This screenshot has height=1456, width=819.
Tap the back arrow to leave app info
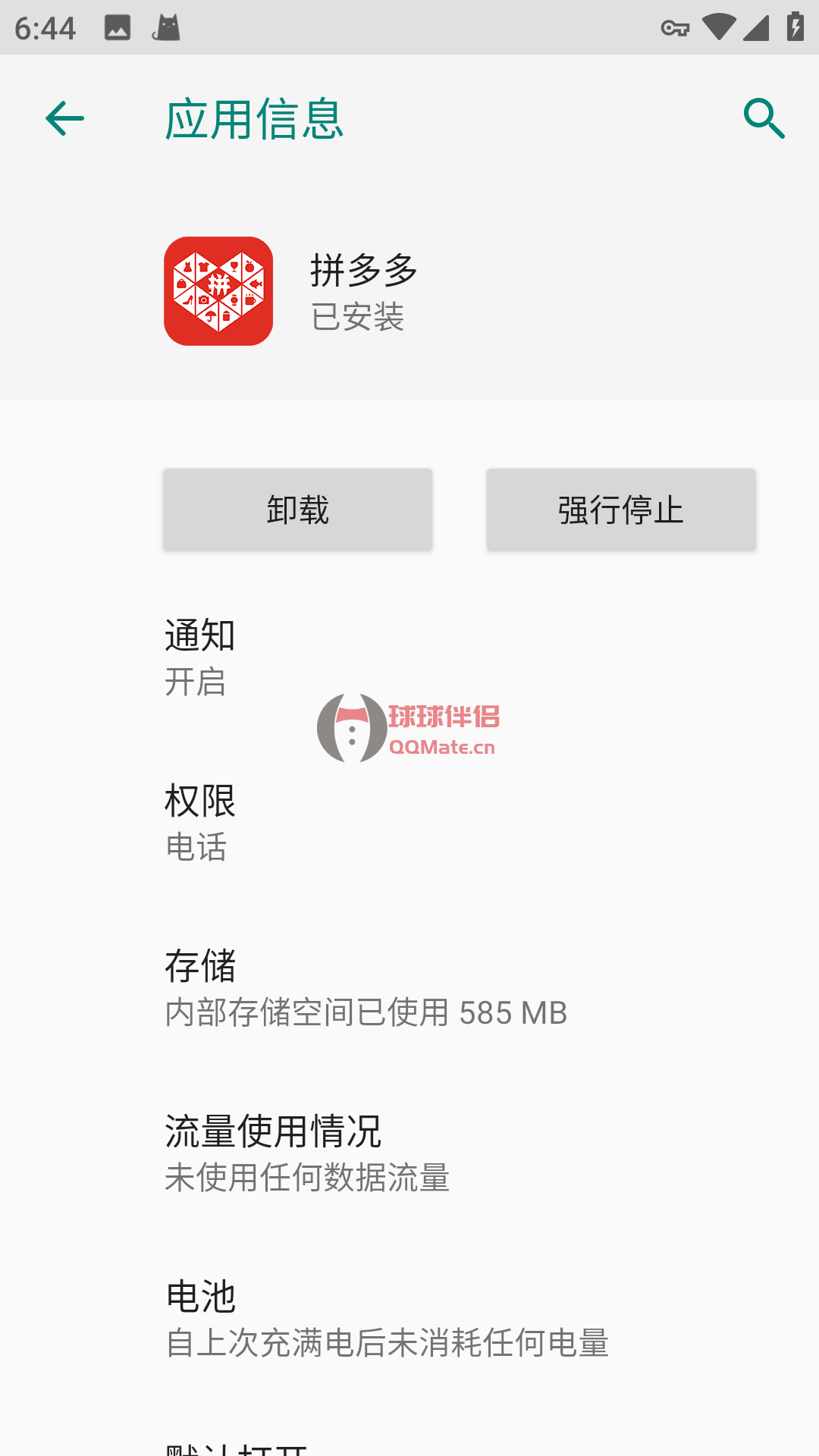click(x=64, y=118)
